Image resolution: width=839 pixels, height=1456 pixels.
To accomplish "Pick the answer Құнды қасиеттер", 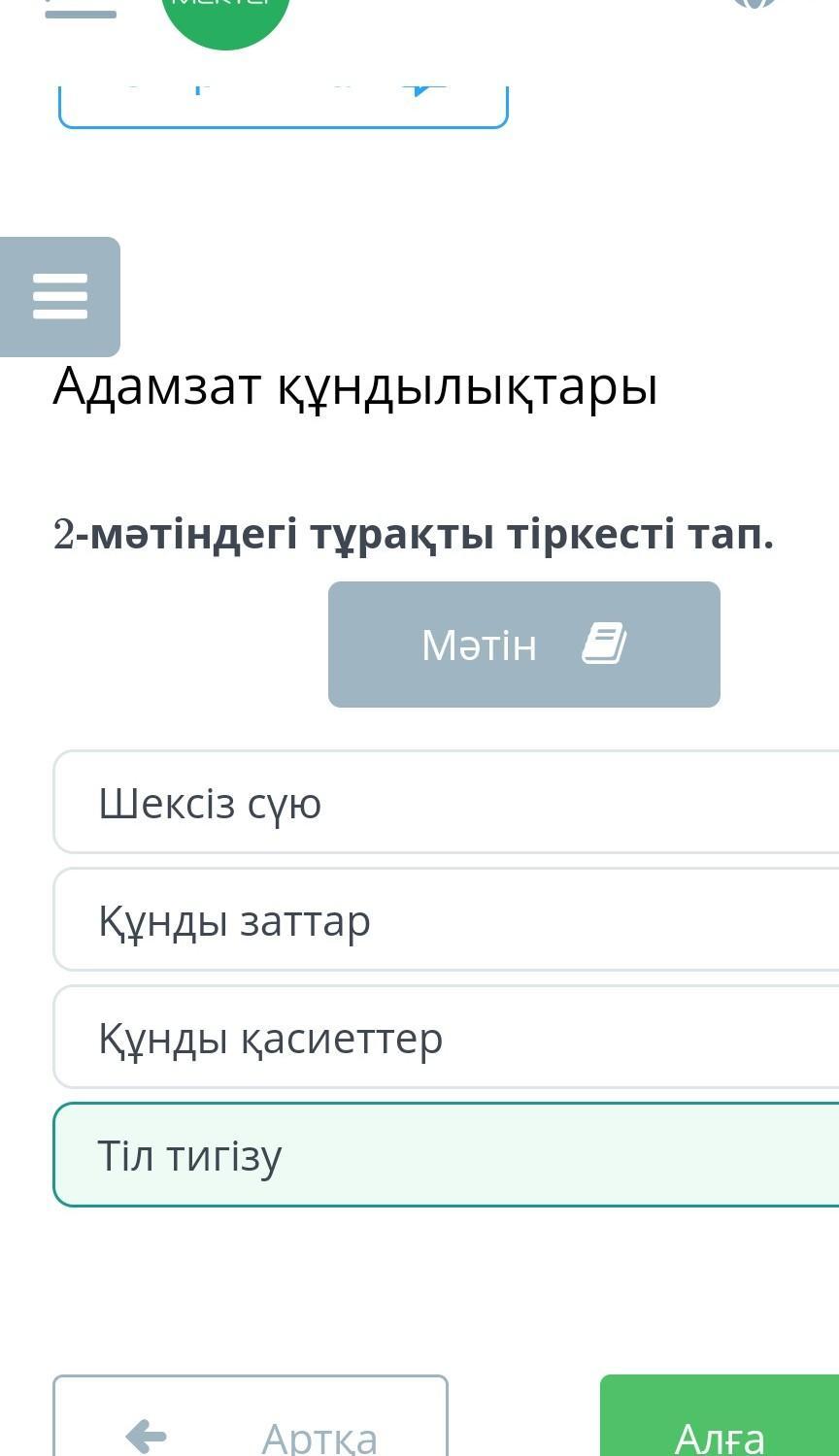I will 447,1037.
